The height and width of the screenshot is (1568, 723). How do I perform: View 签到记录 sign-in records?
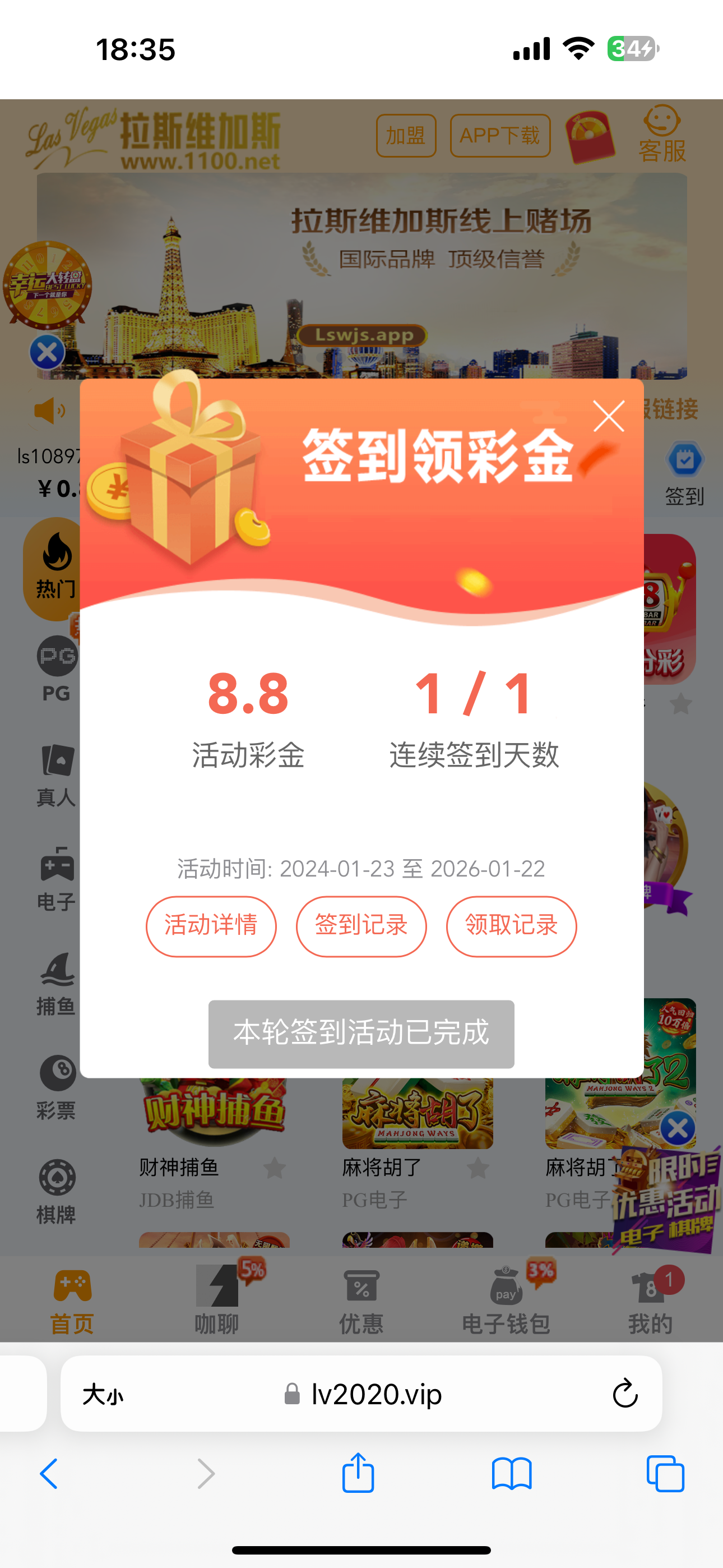[361, 926]
